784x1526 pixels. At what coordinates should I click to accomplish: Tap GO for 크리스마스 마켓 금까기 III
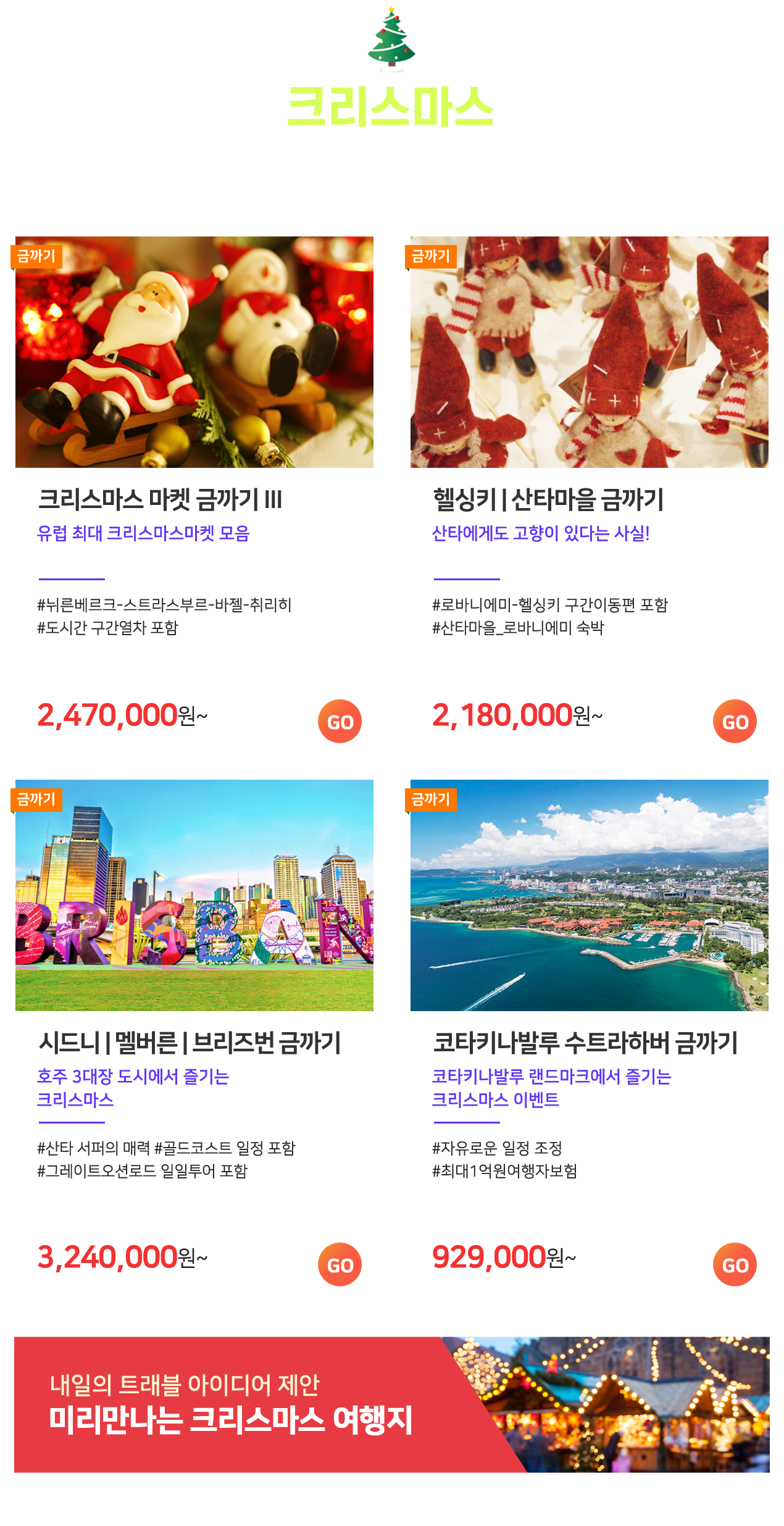pyautogui.click(x=340, y=721)
